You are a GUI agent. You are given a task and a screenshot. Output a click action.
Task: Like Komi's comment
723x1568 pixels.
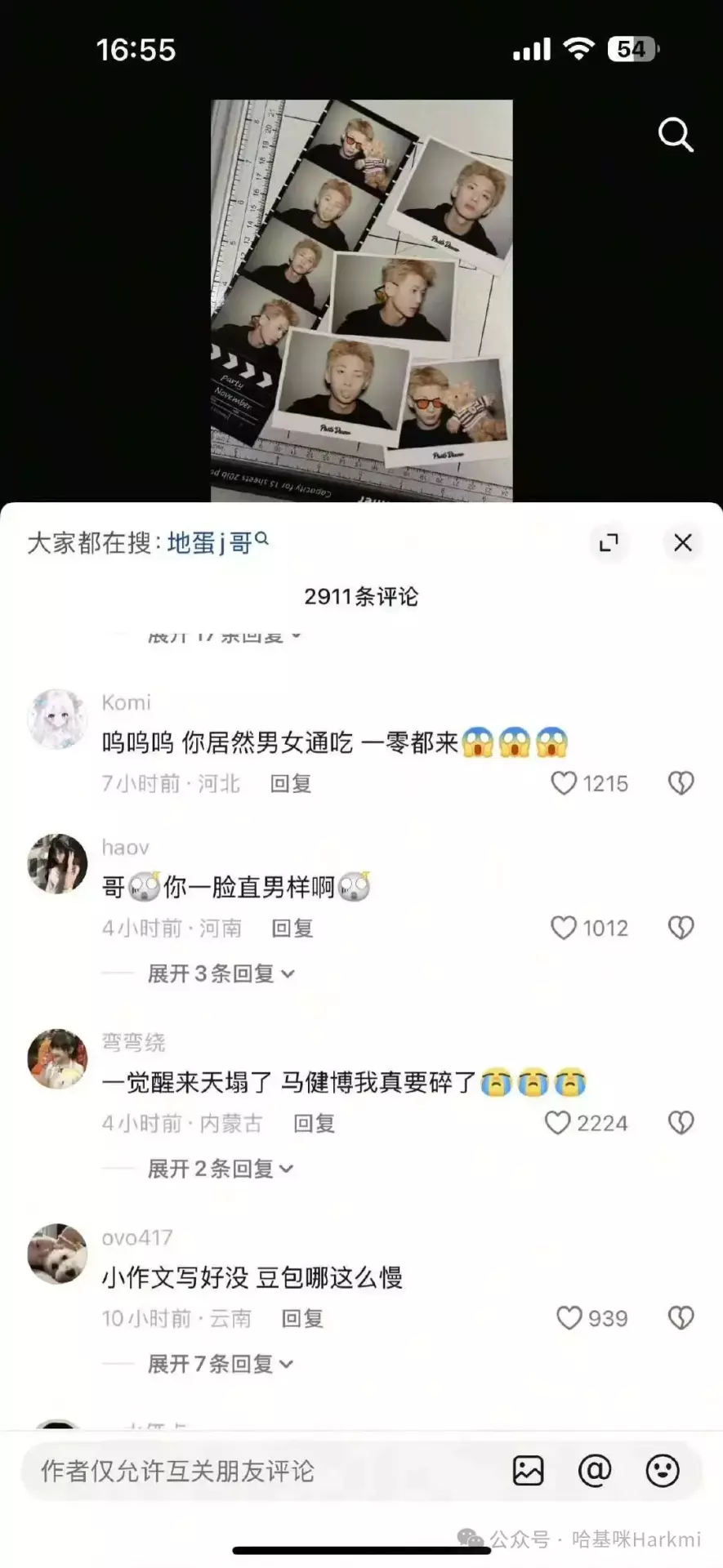[564, 783]
